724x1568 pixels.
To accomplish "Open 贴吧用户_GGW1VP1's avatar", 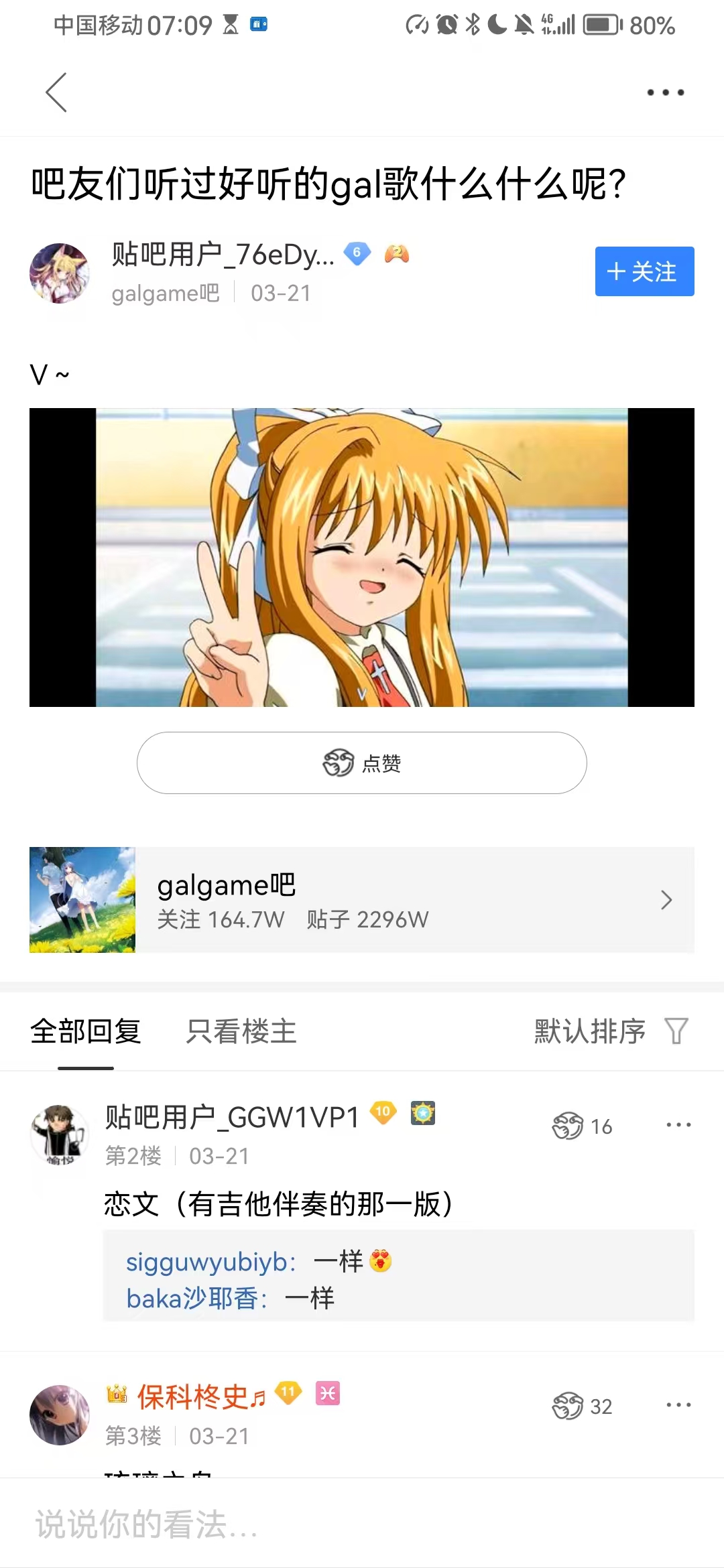I will click(x=60, y=1134).
